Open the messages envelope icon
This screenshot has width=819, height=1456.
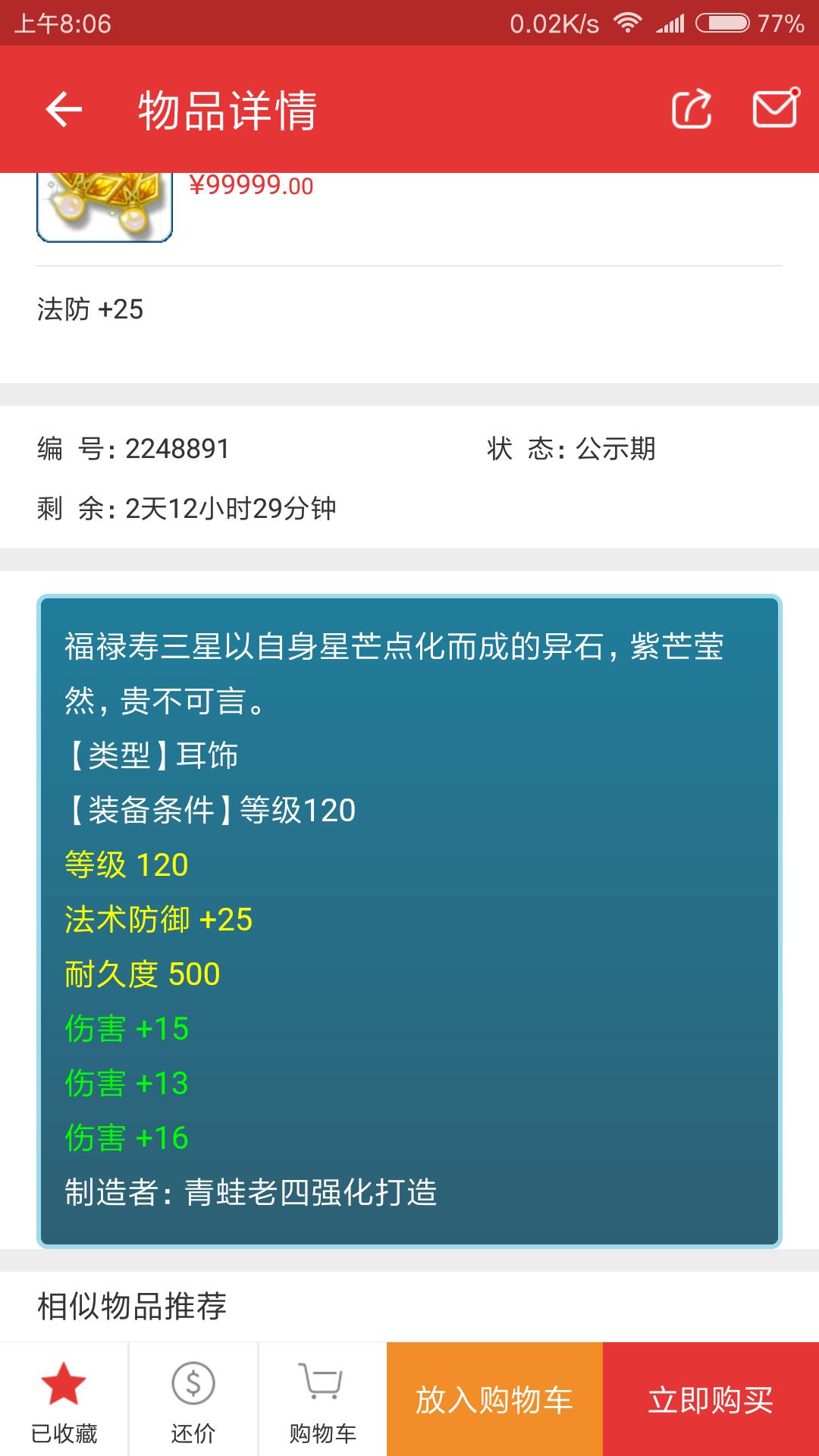[x=775, y=108]
